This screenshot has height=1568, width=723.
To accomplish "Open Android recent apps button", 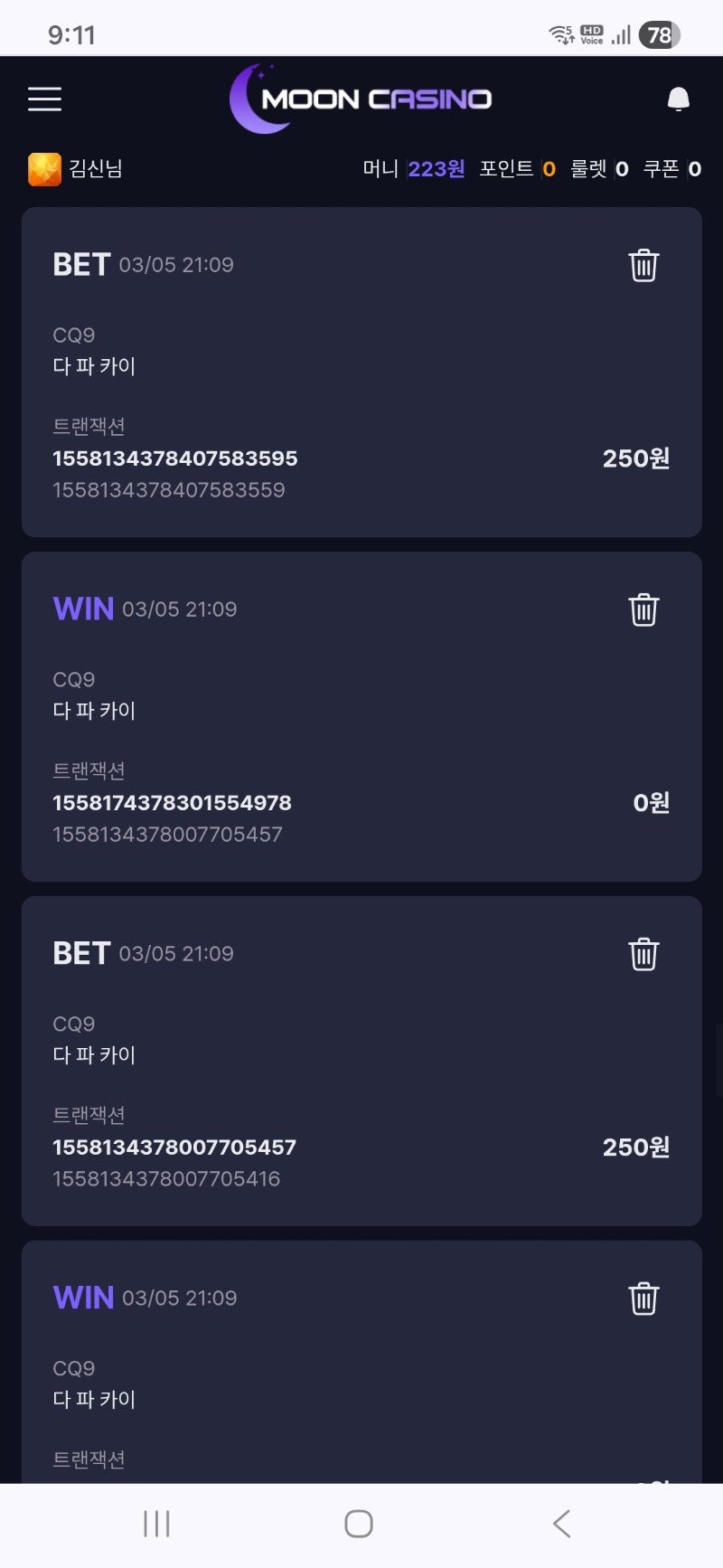I will click(x=156, y=1523).
